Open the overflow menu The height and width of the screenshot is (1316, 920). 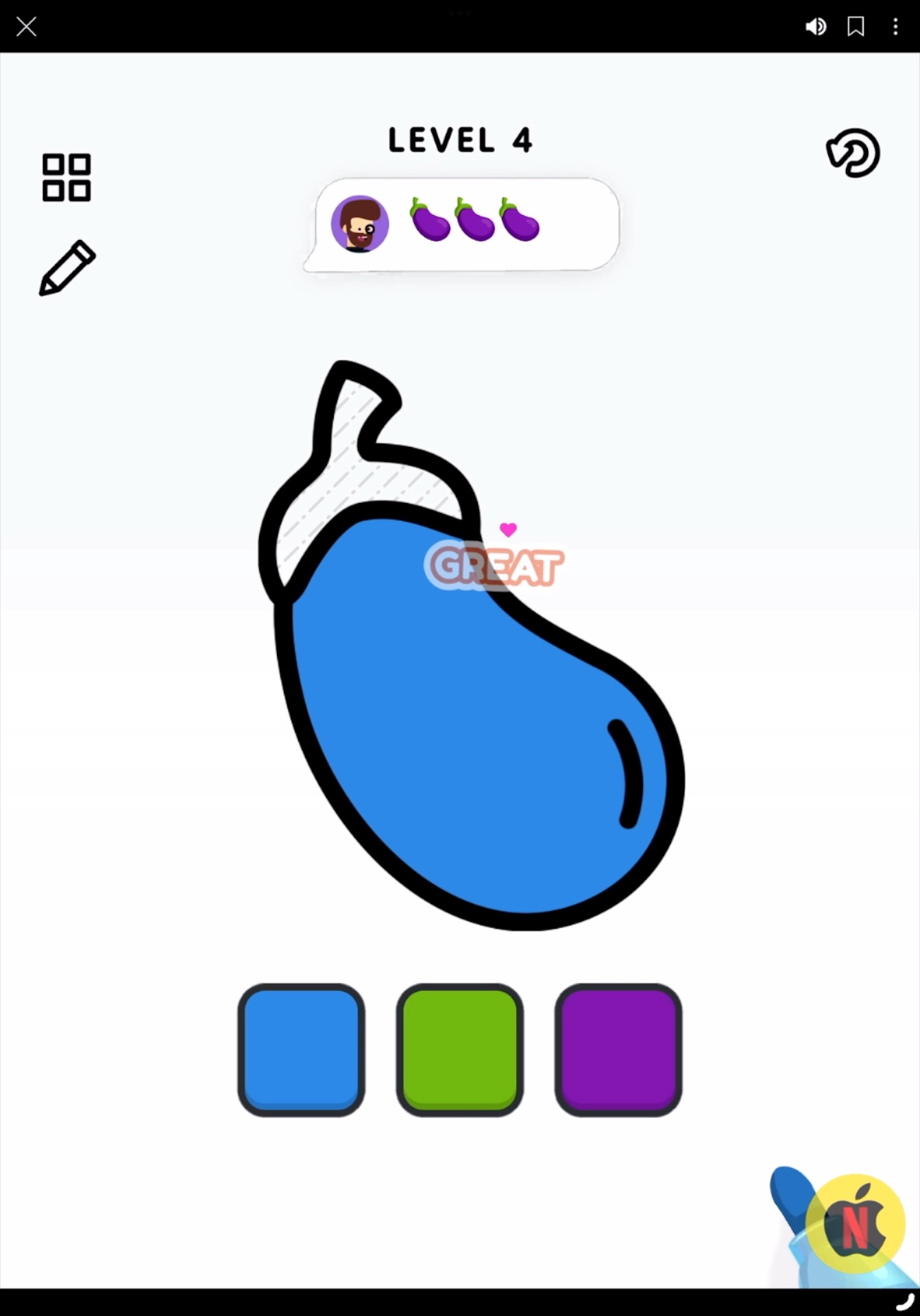click(895, 27)
